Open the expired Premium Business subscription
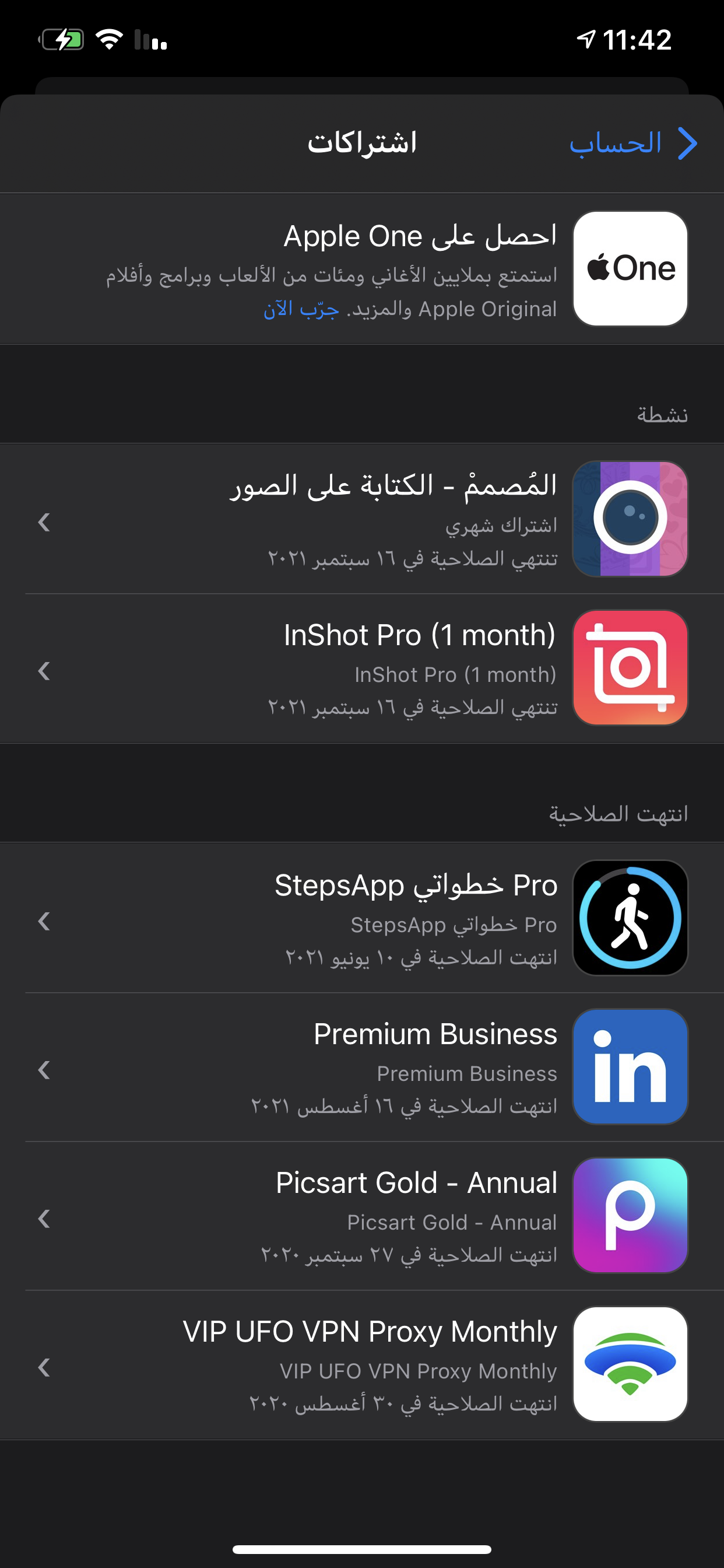 point(362,1067)
